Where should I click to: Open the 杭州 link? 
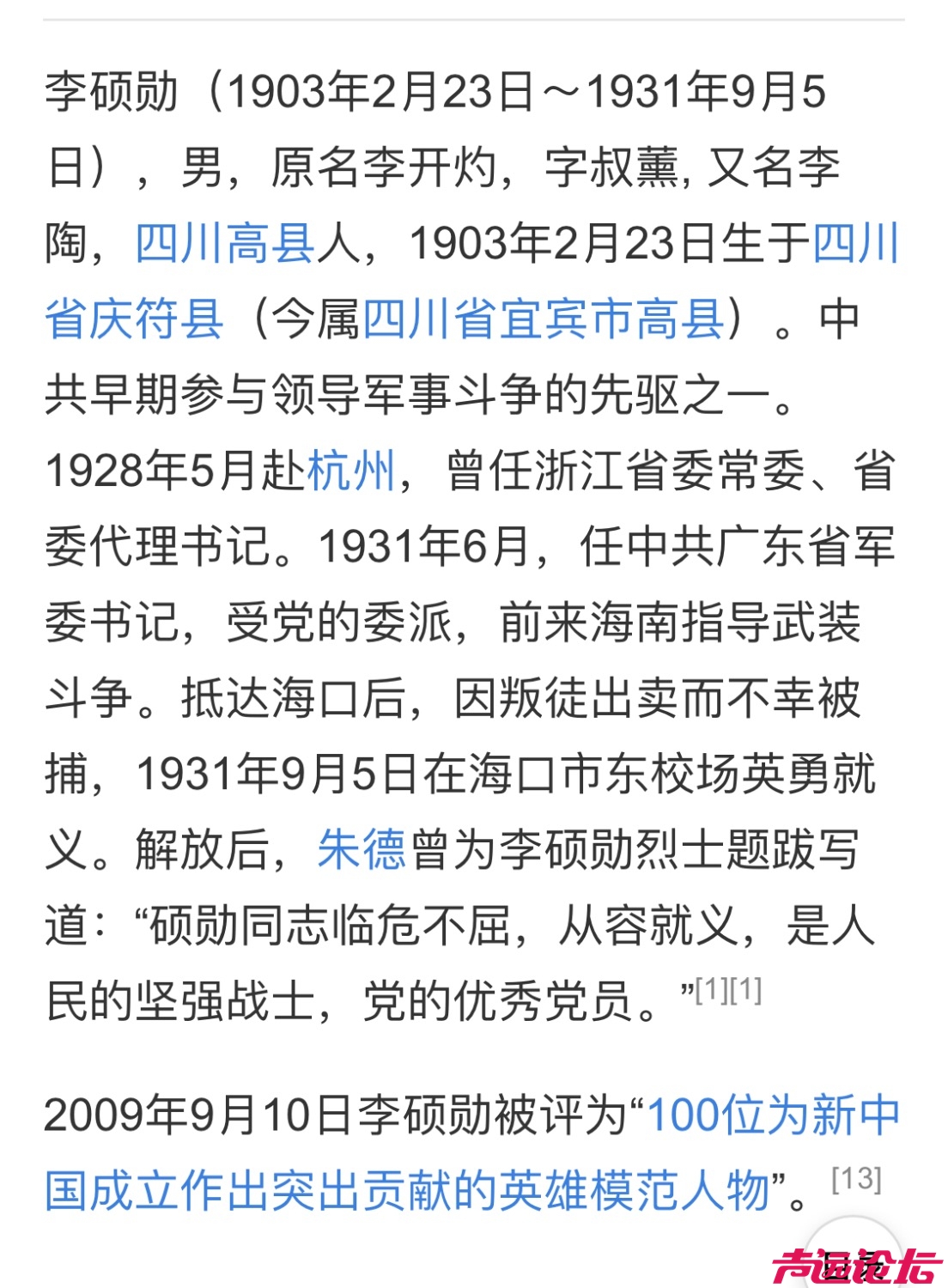(350, 471)
